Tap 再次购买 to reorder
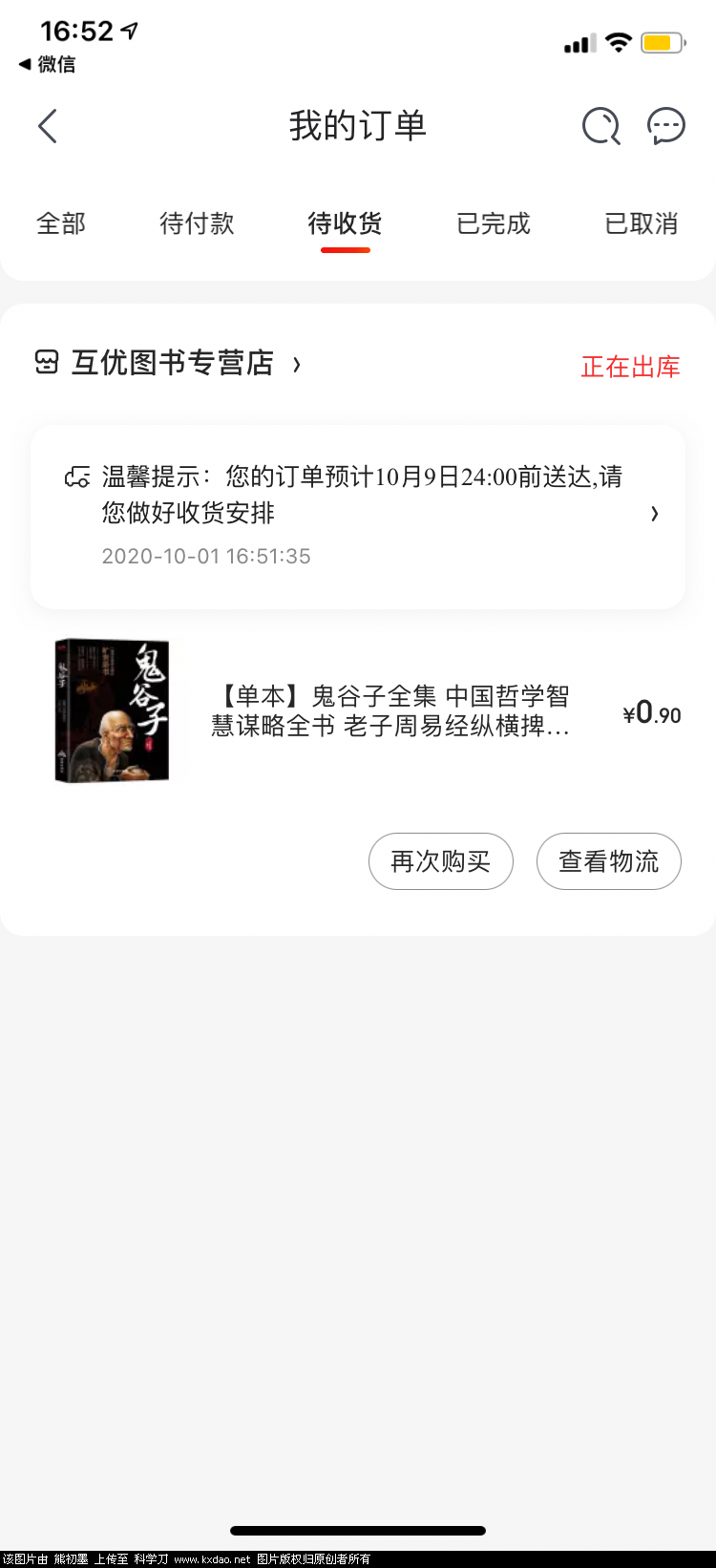The width and height of the screenshot is (716, 1568). [x=441, y=861]
